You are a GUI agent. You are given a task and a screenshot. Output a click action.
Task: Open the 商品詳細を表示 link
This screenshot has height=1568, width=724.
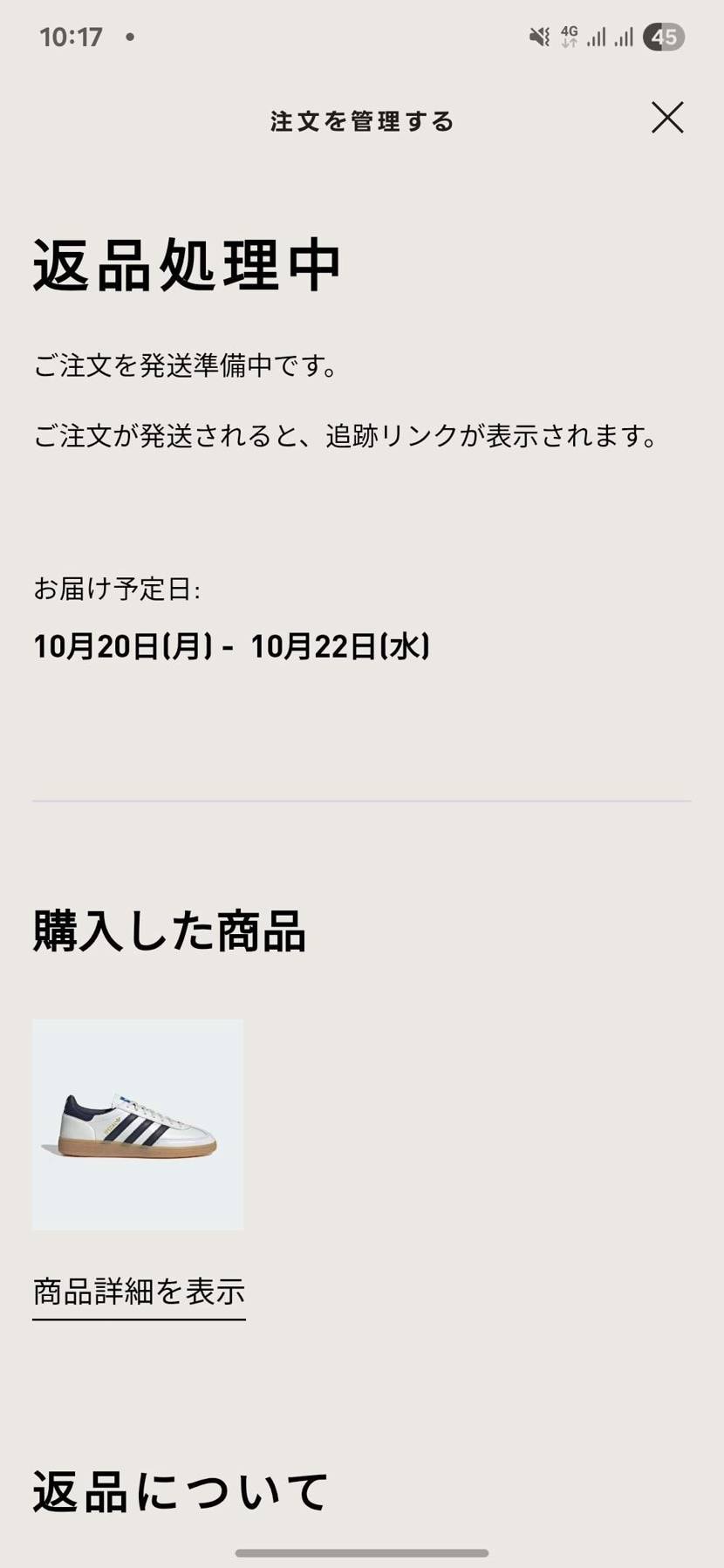tap(139, 1292)
